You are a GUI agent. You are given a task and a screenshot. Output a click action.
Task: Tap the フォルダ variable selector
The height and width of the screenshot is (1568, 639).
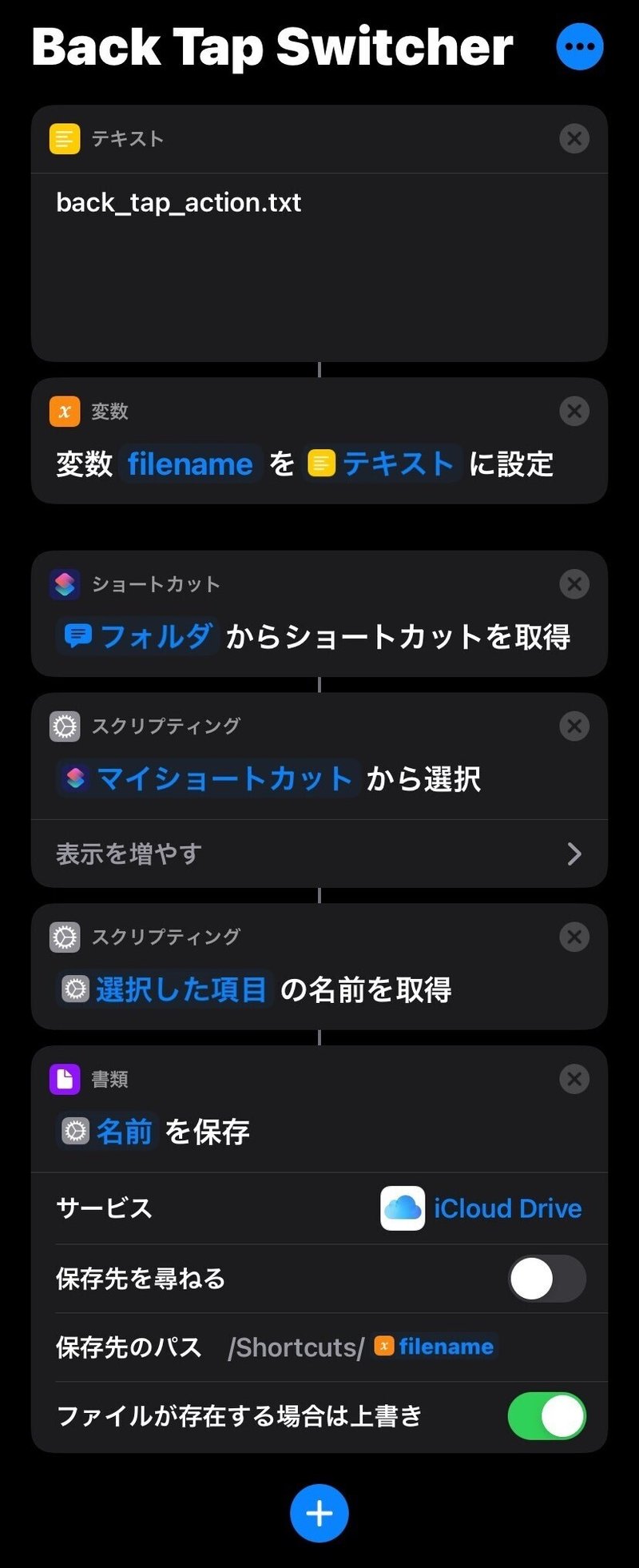136,635
